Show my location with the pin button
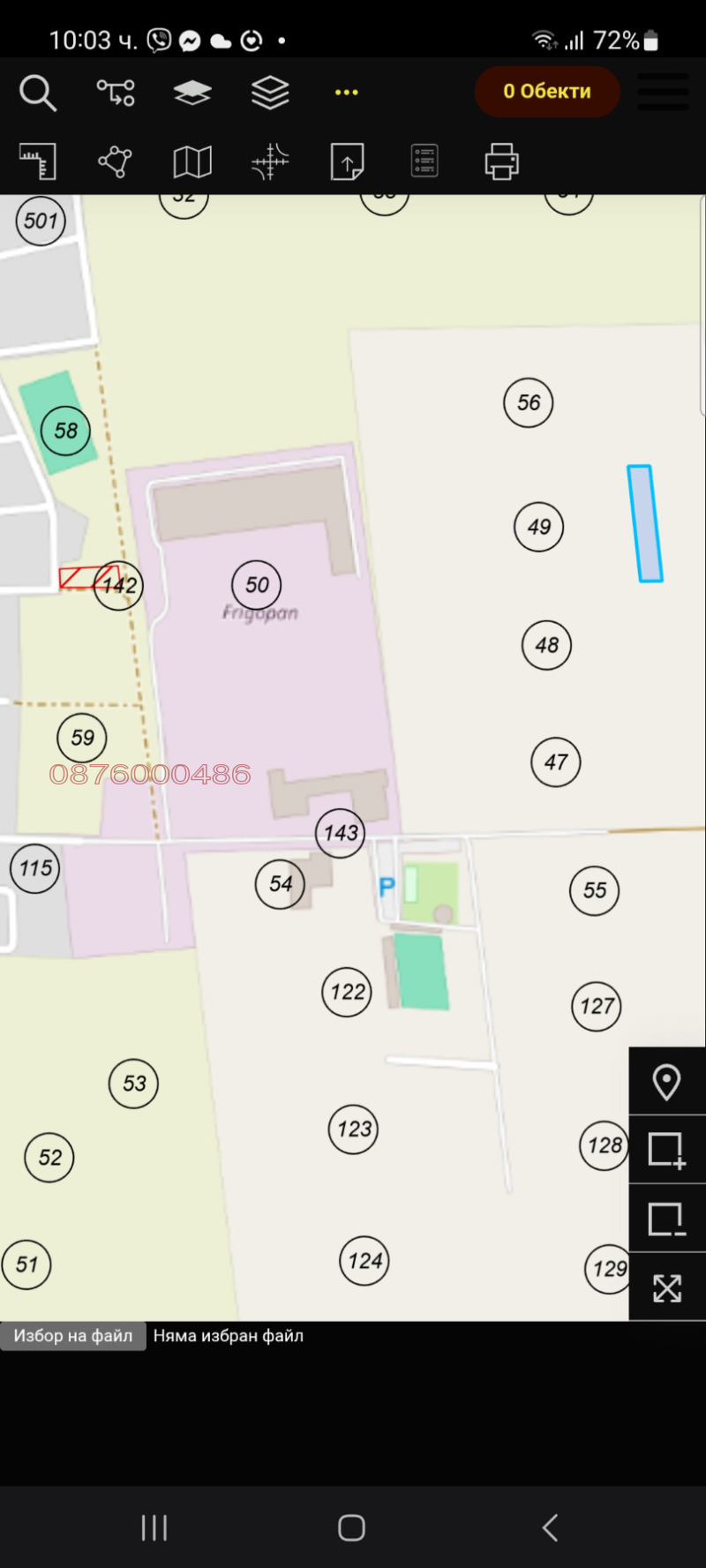The height and width of the screenshot is (1568, 706). 666,1082
